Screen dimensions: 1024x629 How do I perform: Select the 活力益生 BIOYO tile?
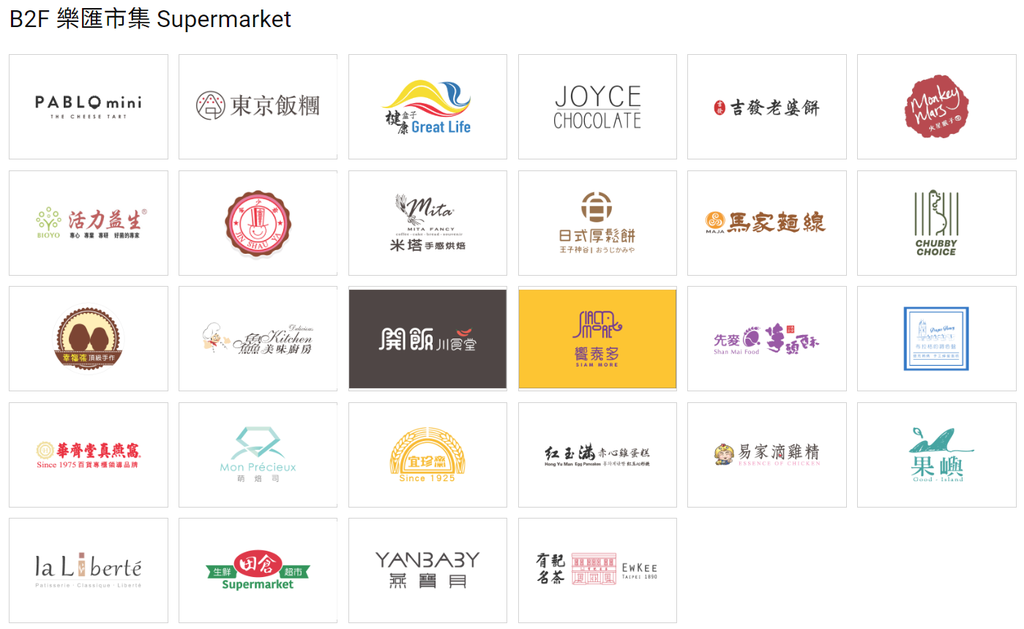coord(88,222)
